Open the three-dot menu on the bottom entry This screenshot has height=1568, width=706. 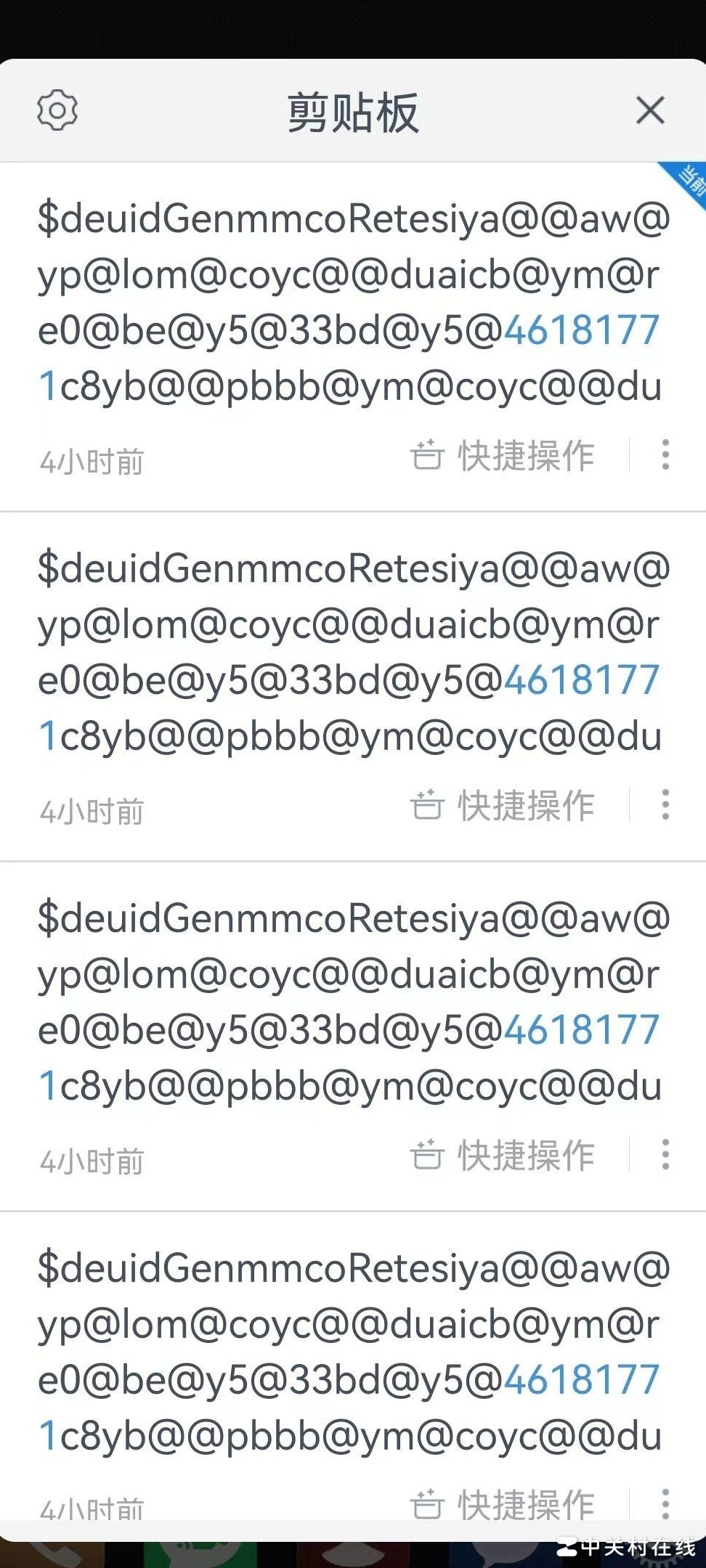pyautogui.click(x=665, y=1504)
